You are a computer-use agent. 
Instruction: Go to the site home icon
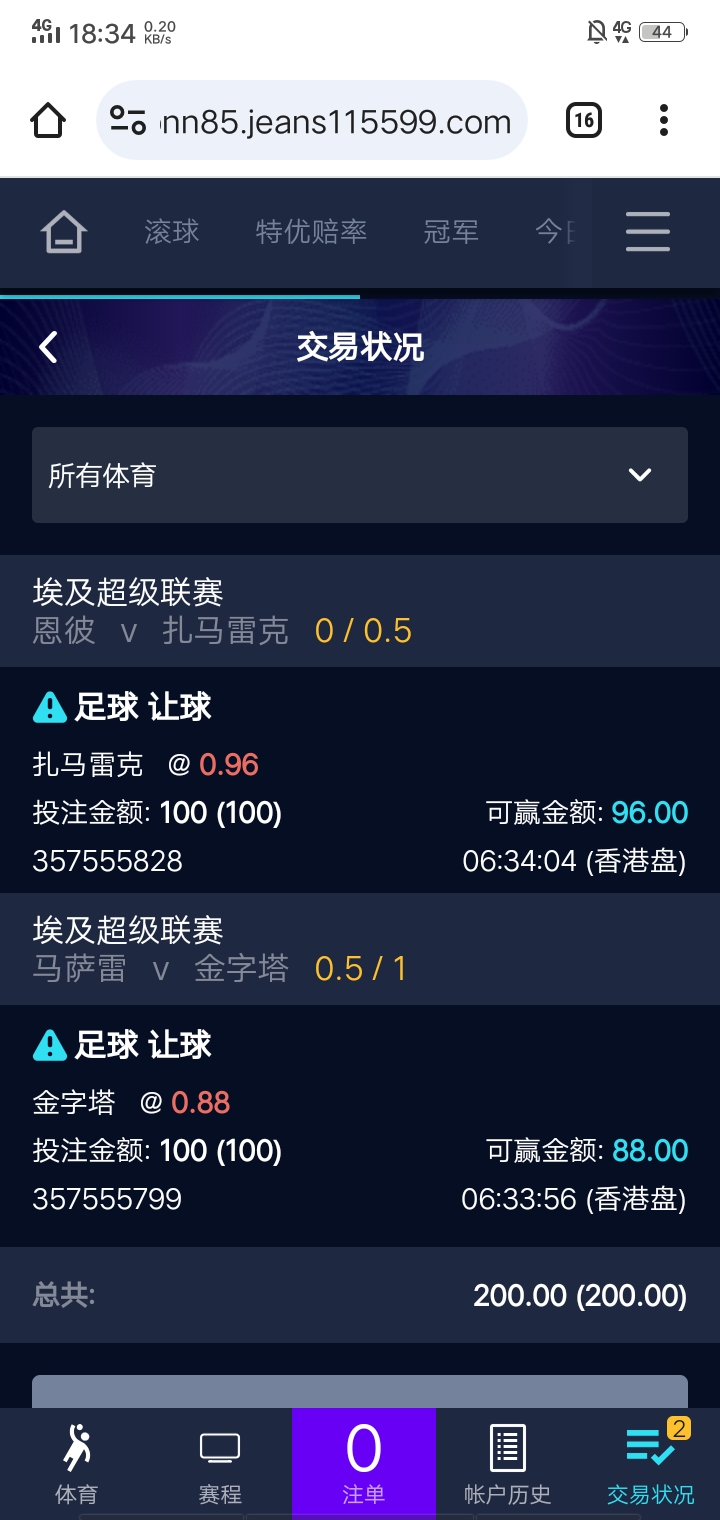64,232
